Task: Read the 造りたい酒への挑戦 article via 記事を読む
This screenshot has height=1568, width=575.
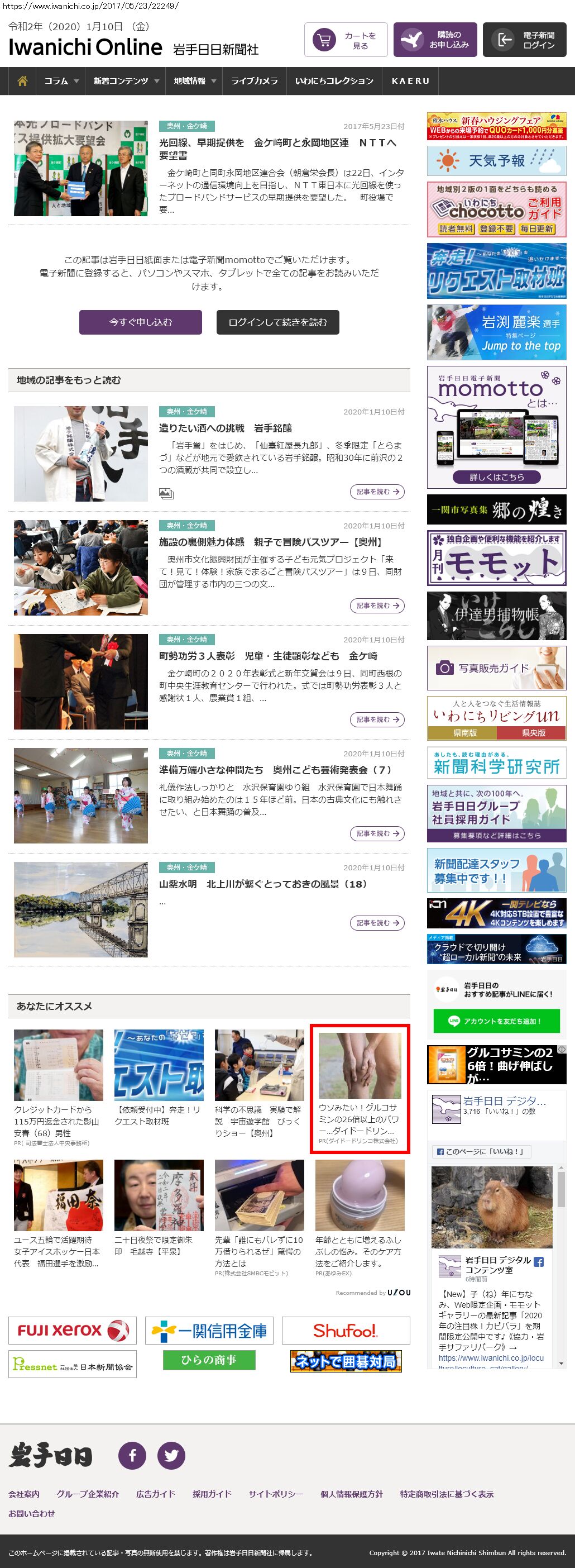Action: click(377, 492)
